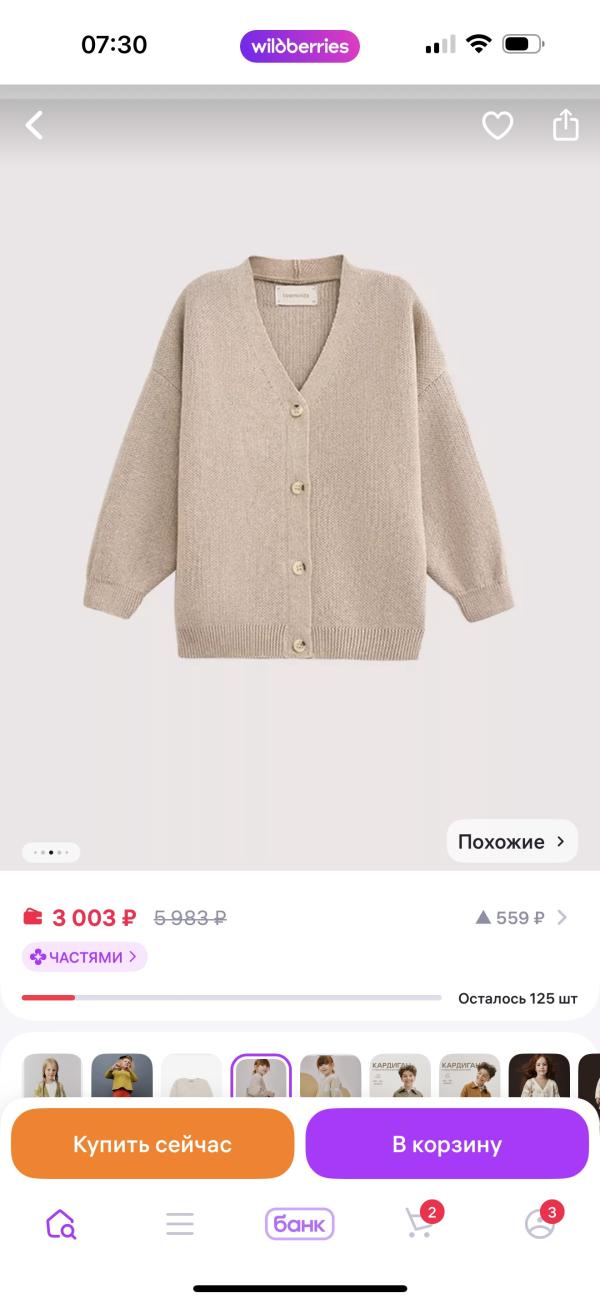Open the 559 ₽ price change details
Image resolution: width=600 pixels, height=1303 pixels.
tap(521, 917)
